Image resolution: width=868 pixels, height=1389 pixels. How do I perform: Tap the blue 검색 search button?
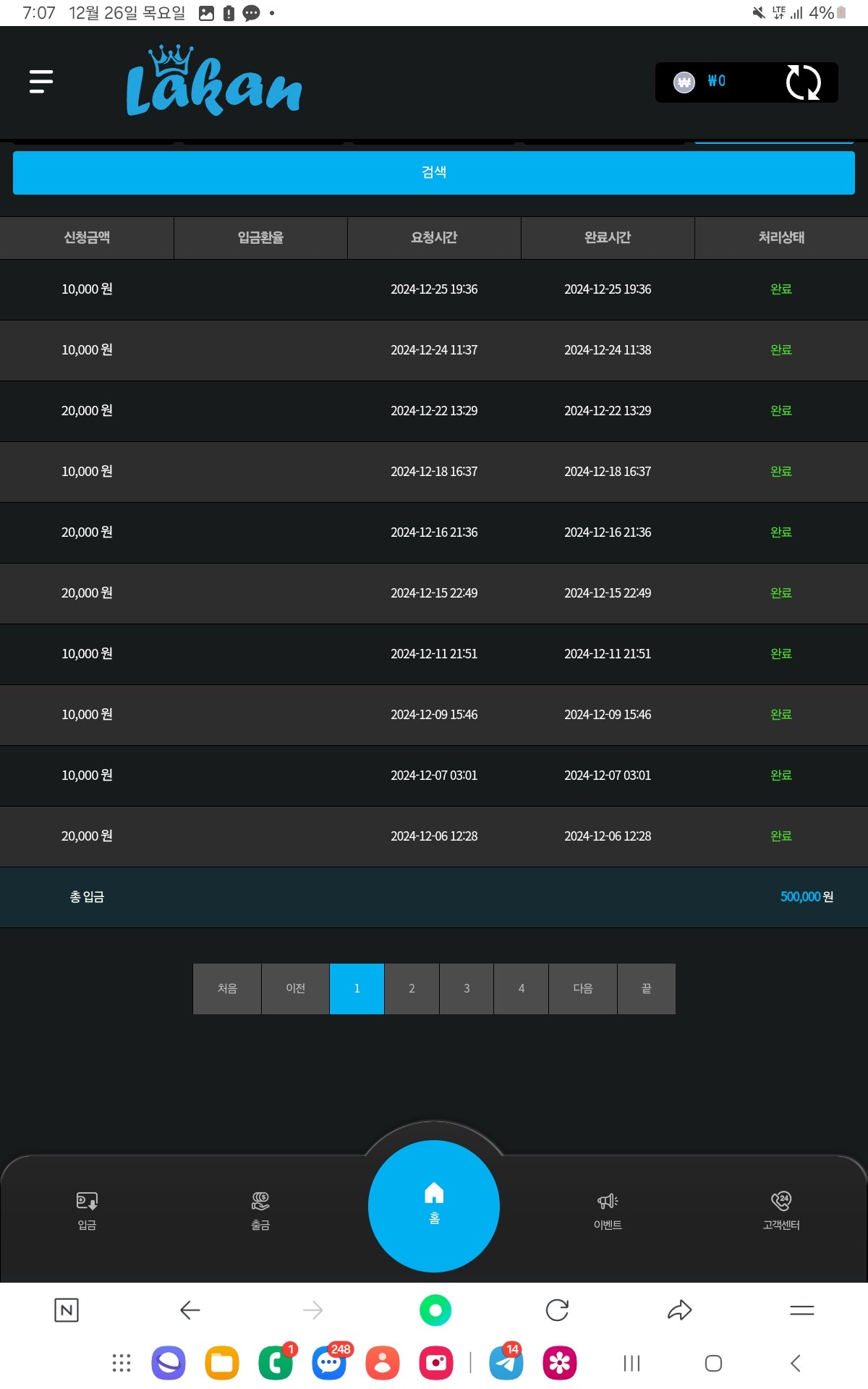[434, 172]
